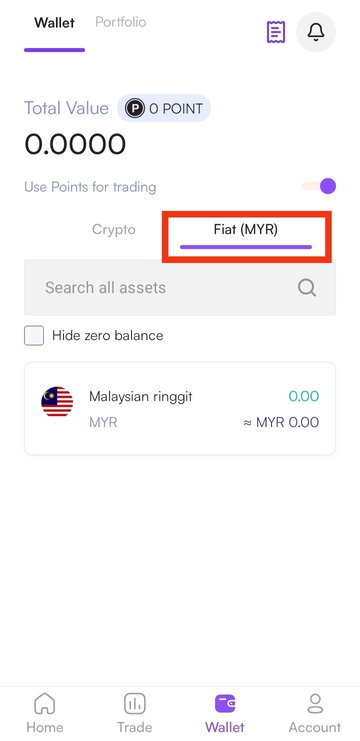Go to Home in bottom navigation
This screenshot has height=741, width=360.
point(45,713)
